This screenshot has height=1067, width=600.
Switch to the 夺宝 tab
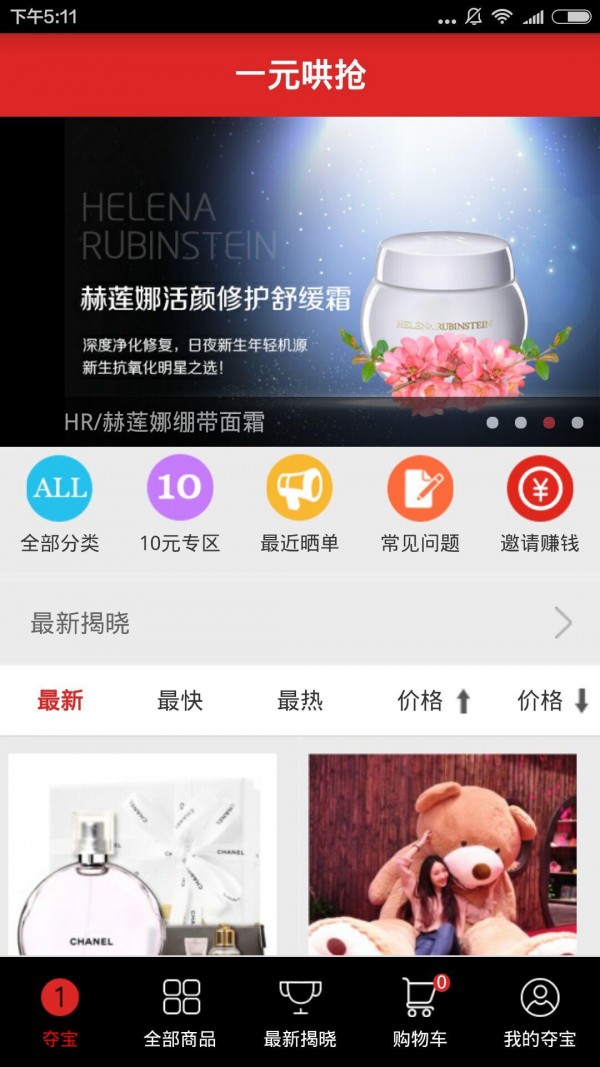coord(60,1012)
